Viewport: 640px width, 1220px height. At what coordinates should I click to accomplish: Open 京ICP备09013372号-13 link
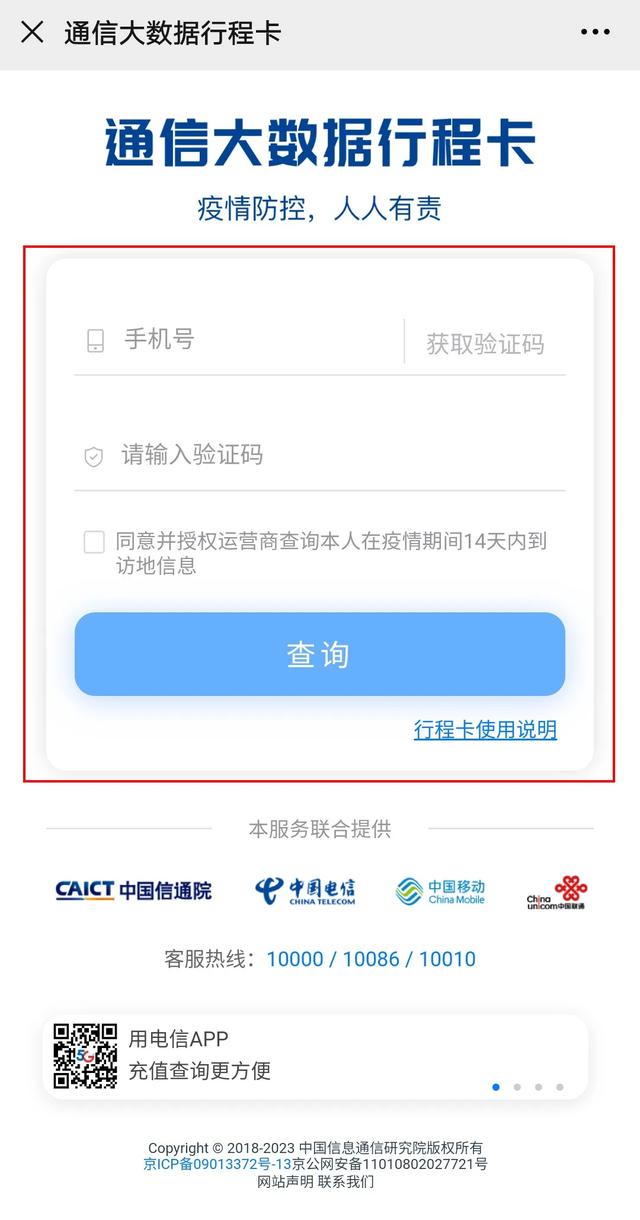point(217,1164)
